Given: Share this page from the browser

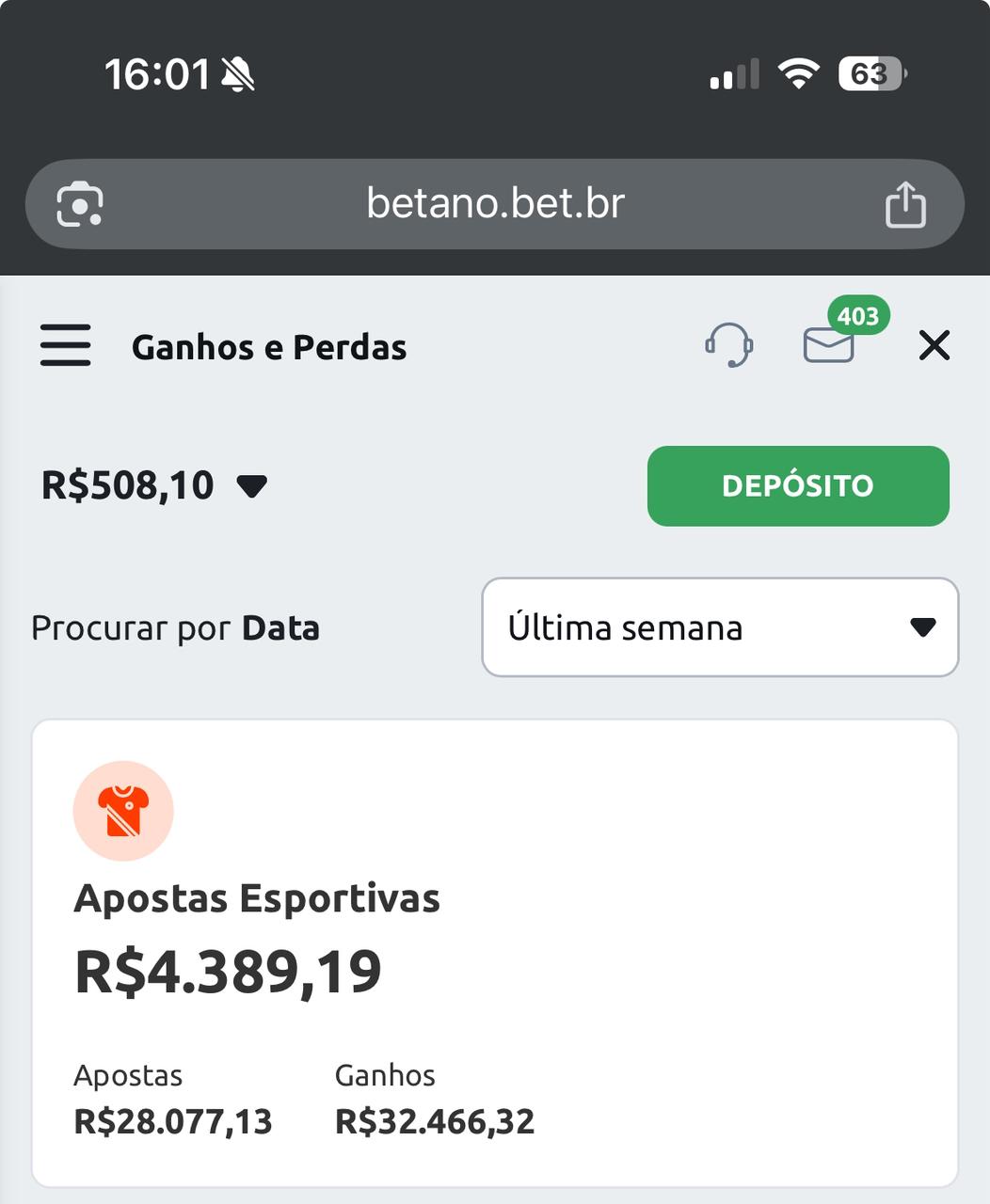Looking at the screenshot, I should coord(905,204).
